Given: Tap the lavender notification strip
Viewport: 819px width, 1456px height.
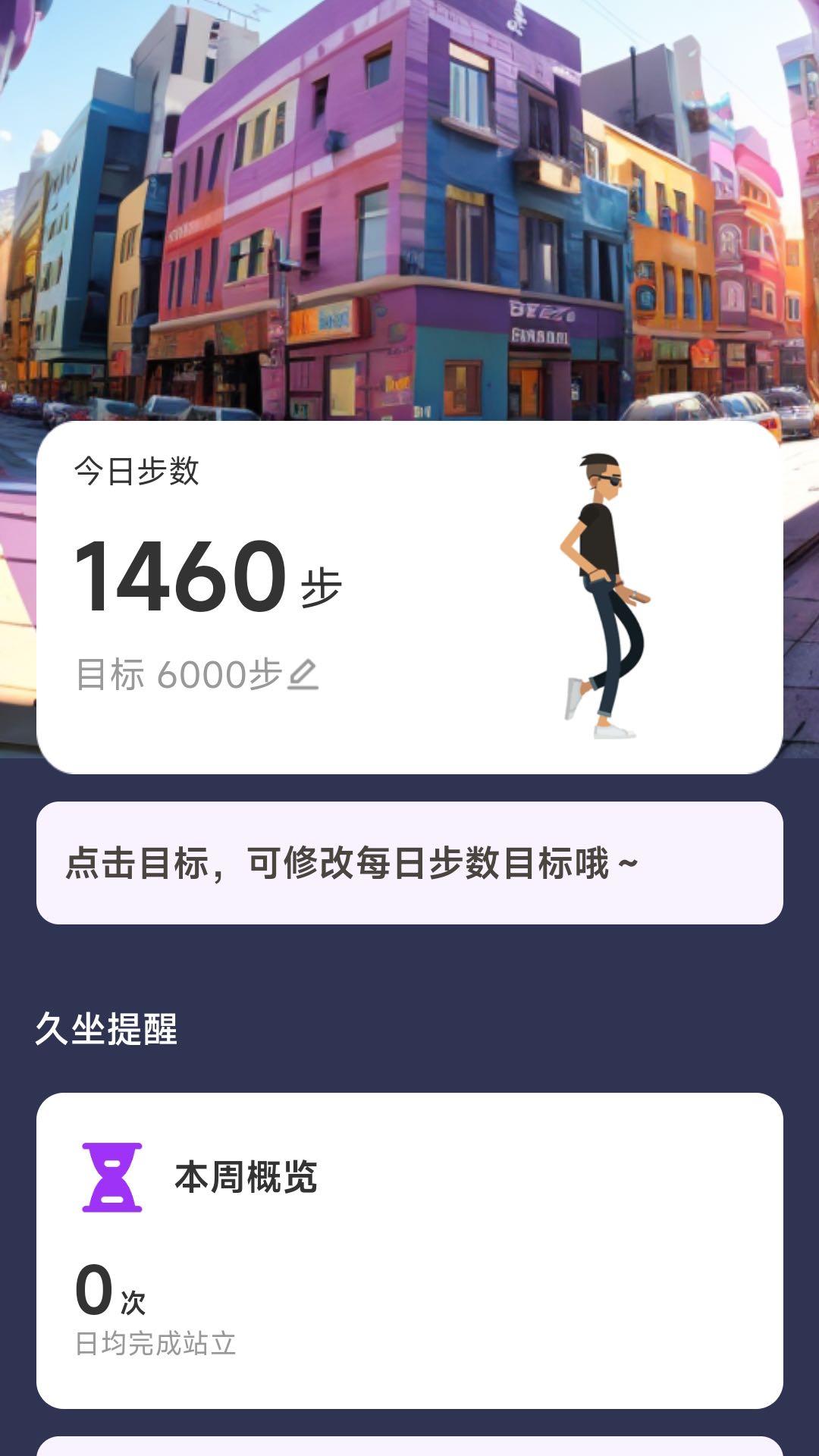Looking at the screenshot, I should click(x=409, y=864).
